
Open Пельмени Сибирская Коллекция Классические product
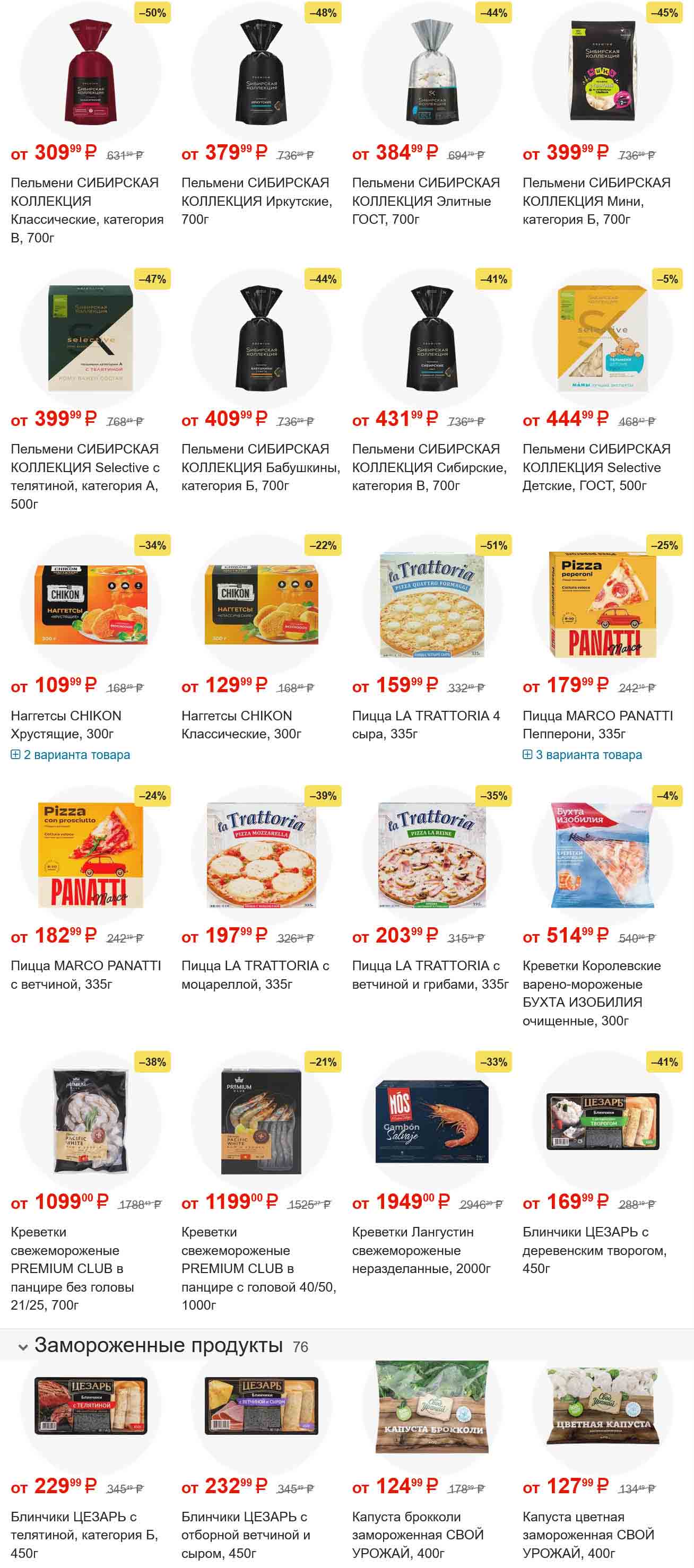(87, 210)
